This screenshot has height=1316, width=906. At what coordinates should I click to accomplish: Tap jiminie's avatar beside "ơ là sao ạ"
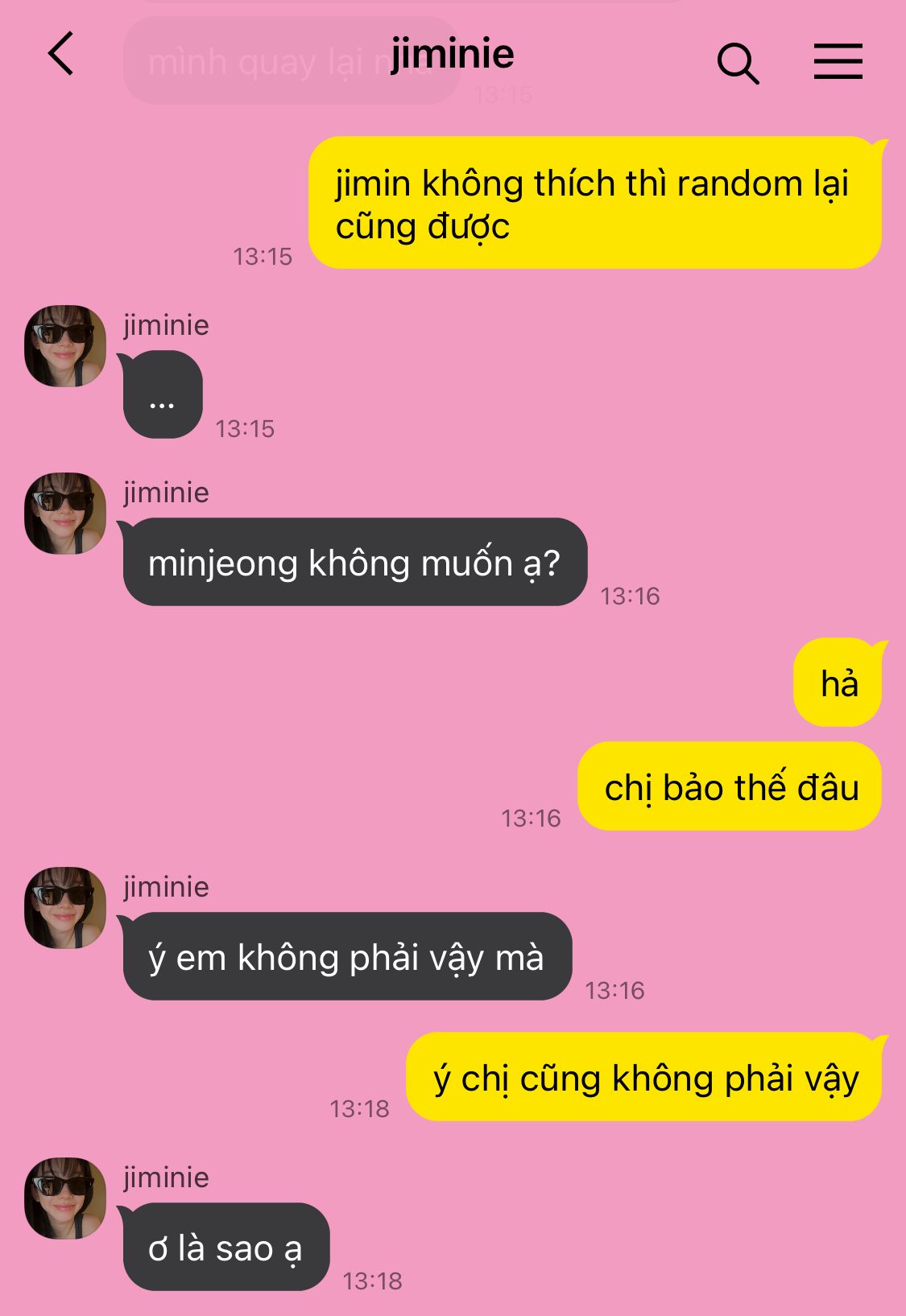[x=65, y=1198]
